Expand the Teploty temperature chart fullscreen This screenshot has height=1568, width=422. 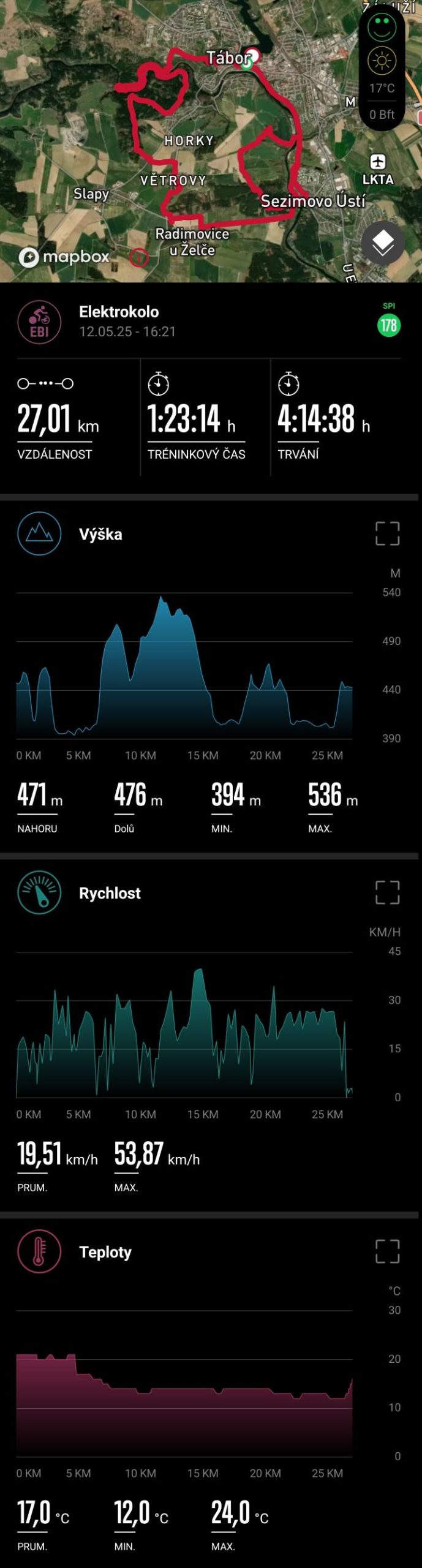[387, 1251]
